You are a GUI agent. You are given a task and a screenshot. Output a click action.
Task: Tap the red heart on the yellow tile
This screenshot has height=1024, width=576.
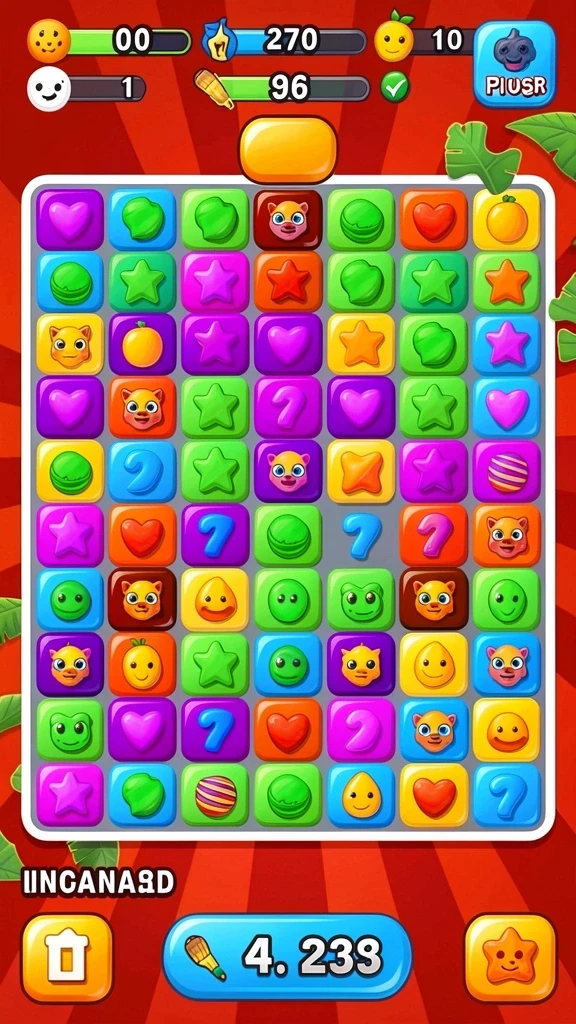434,795
